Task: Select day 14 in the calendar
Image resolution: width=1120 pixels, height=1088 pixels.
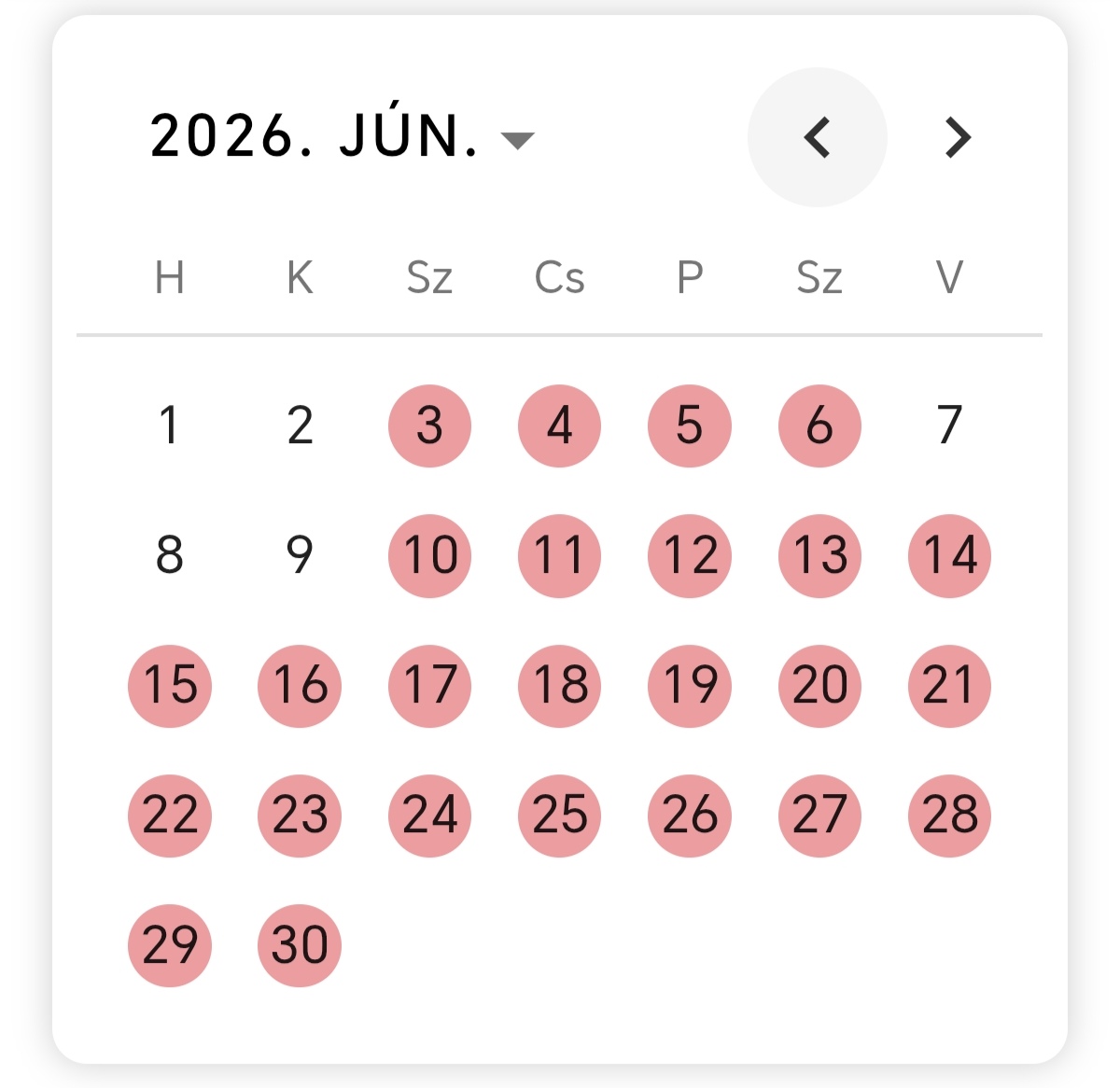Action: [x=949, y=555]
